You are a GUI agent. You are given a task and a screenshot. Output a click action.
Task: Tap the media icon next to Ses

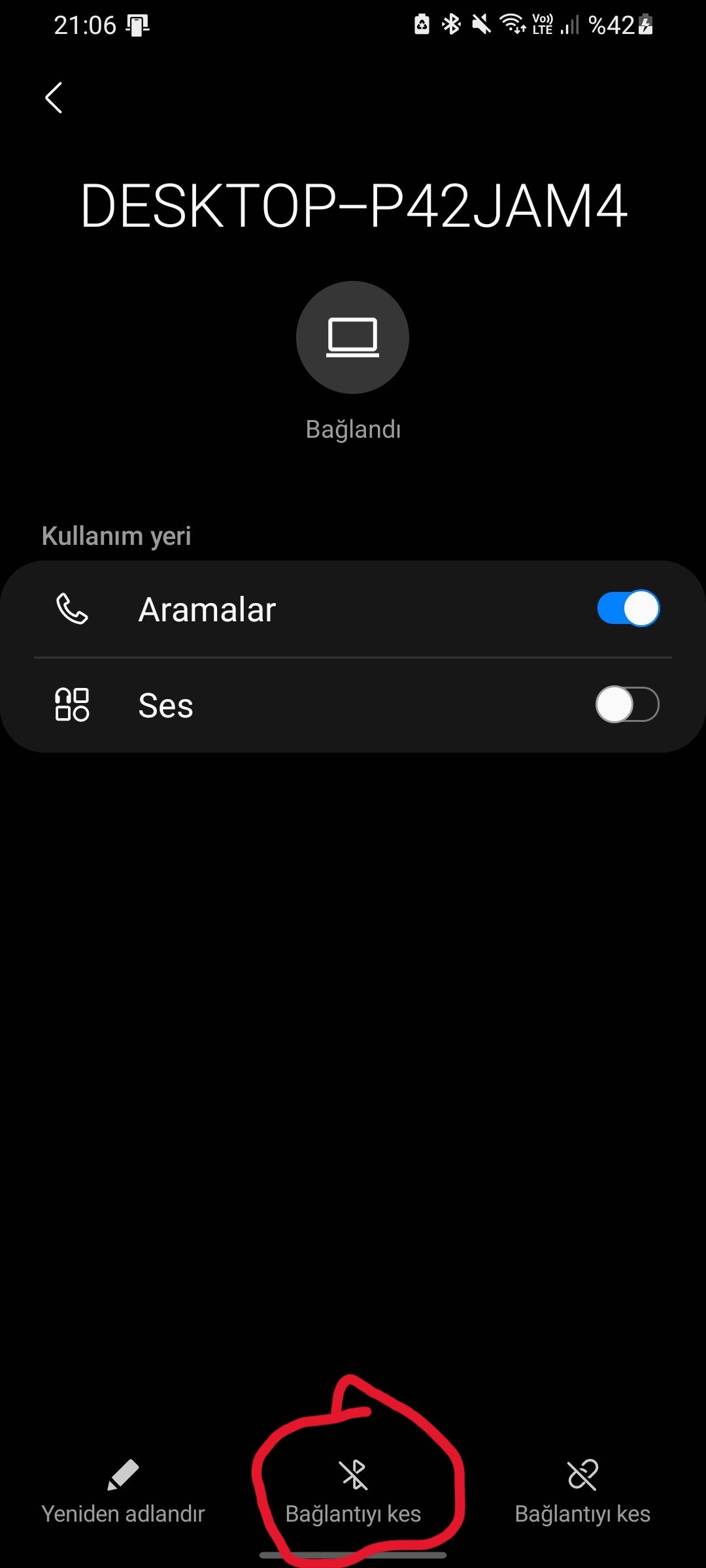[x=73, y=705]
